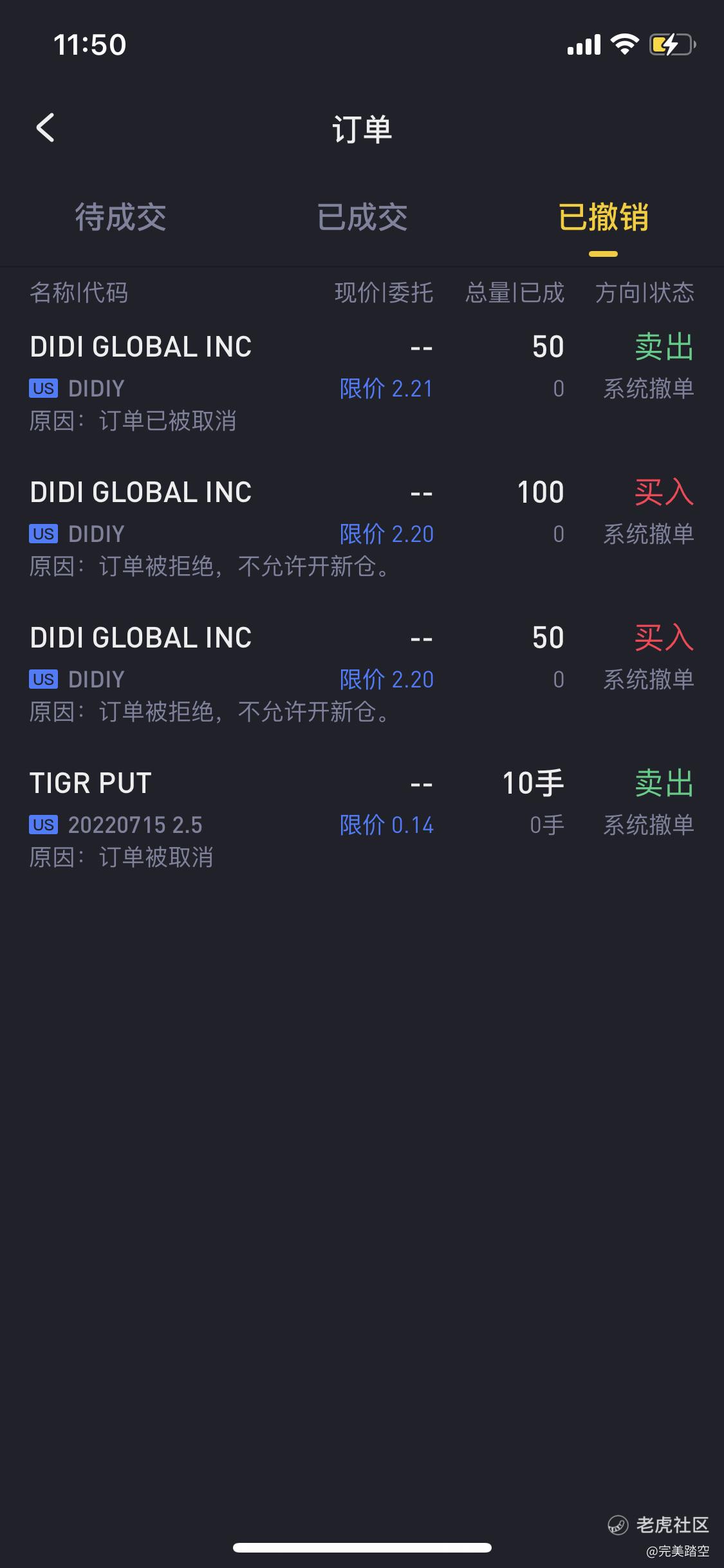This screenshot has height=1568, width=724.
Task: Open the DIDI buy order for 100 shares
Action: [362, 529]
